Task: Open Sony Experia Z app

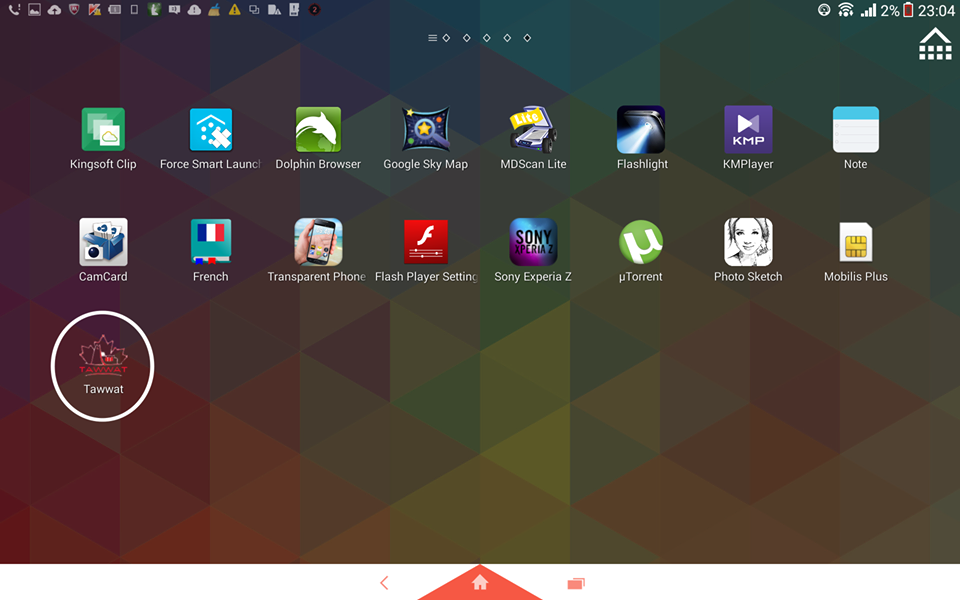Action: click(533, 243)
